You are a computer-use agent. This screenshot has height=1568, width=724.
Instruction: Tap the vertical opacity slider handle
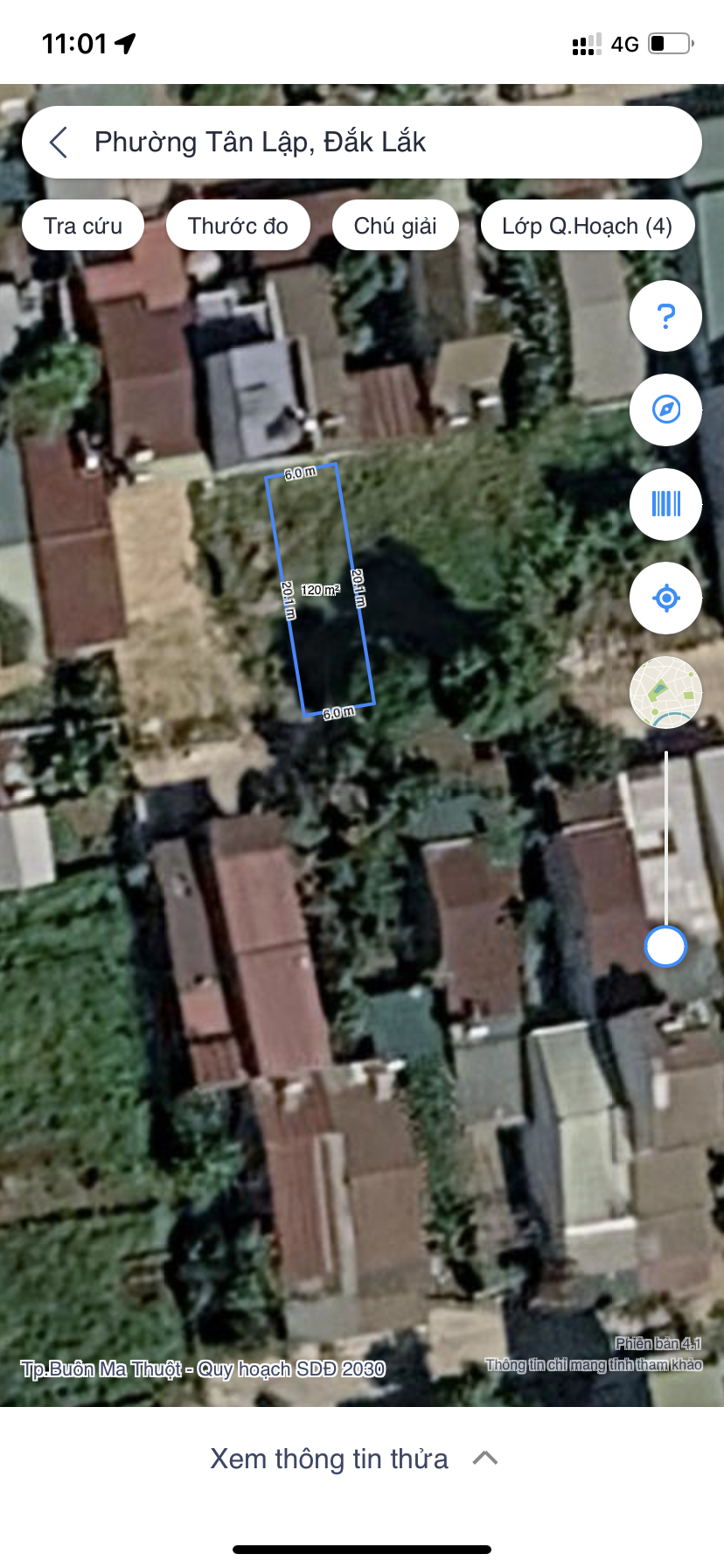(665, 946)
